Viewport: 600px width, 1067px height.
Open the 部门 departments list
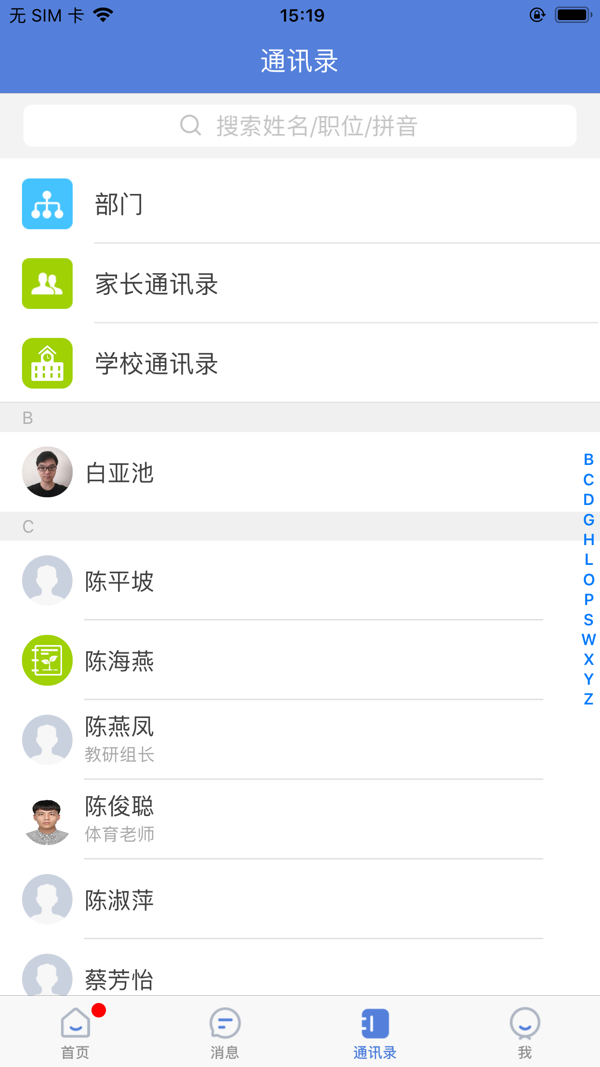click(x=300, y=204)
